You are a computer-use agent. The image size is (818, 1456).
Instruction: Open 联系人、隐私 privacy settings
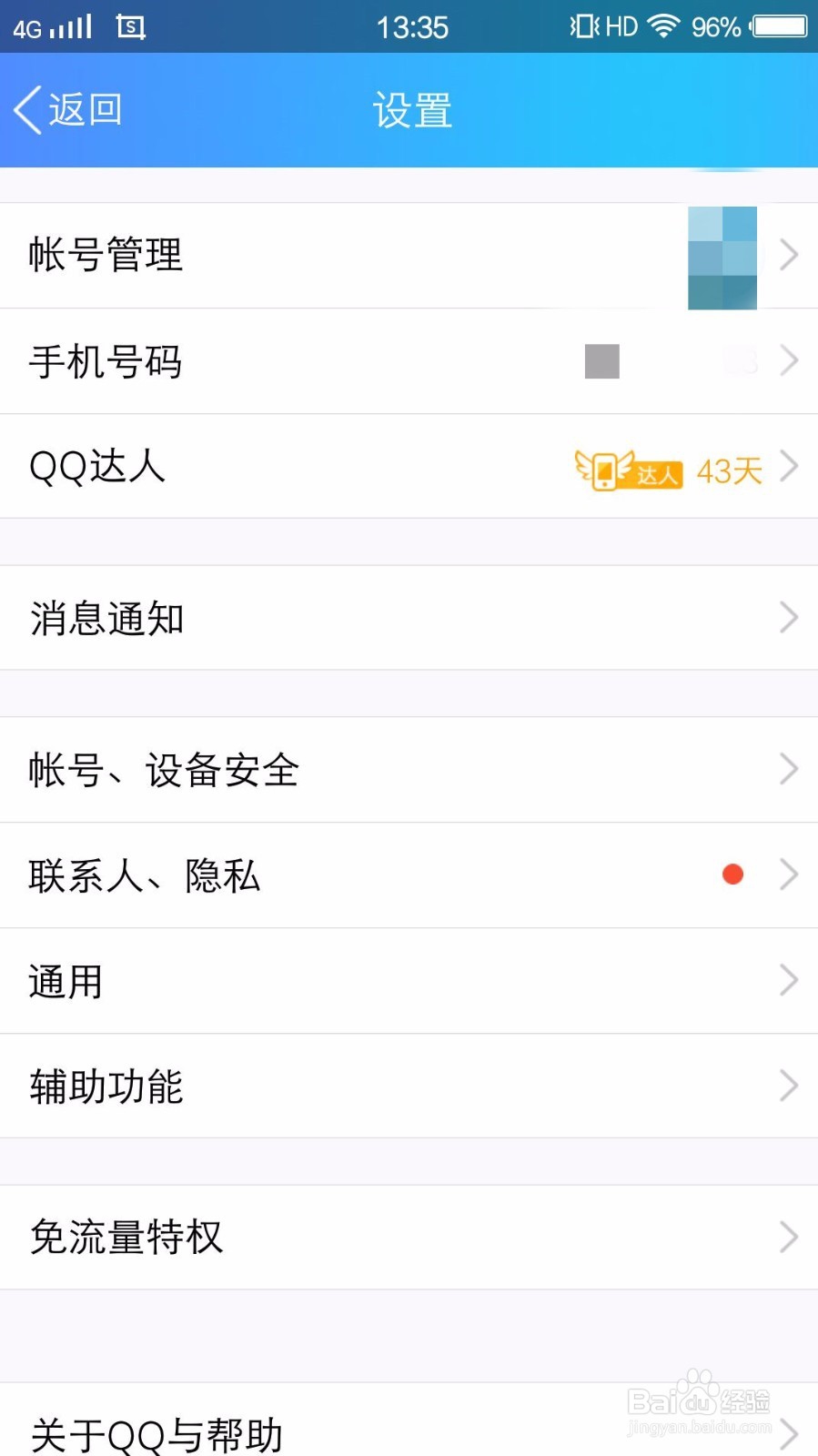tap(409, 875)
